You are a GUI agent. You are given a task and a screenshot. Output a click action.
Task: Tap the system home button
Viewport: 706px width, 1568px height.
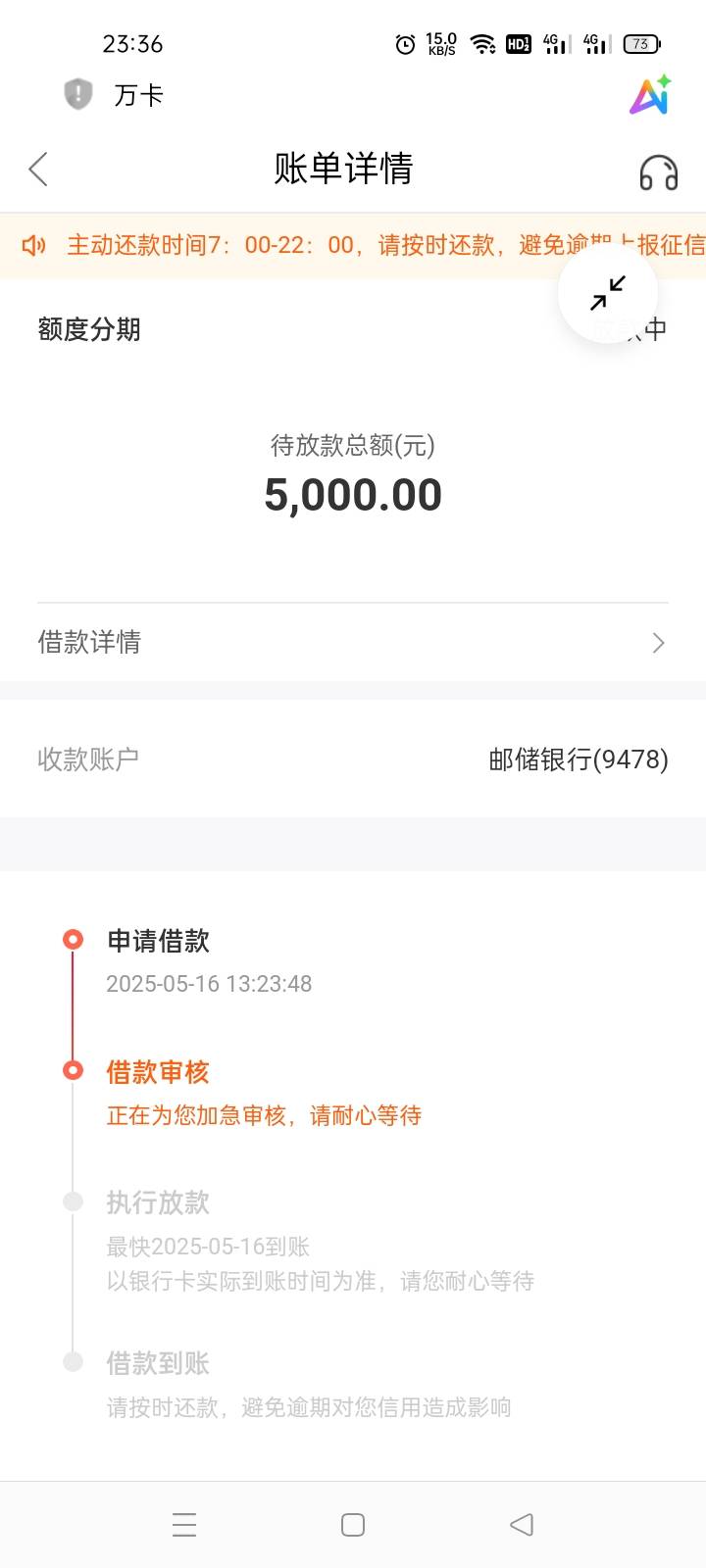(353, 1525)
